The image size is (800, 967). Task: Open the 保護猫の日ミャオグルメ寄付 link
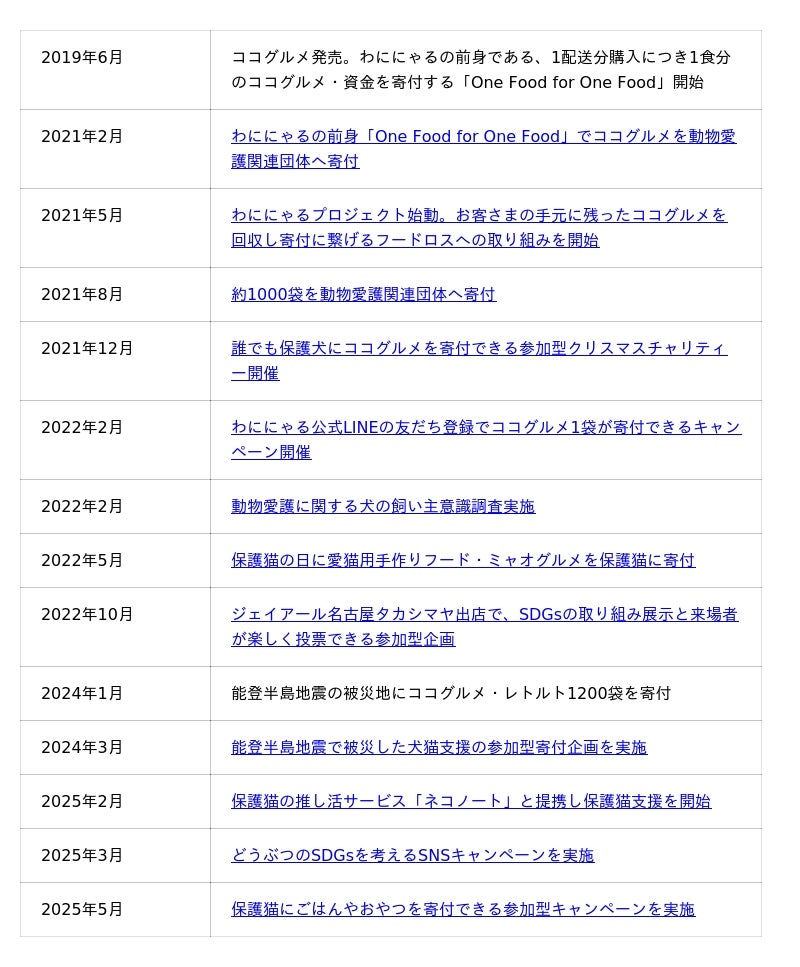[463, 560]
